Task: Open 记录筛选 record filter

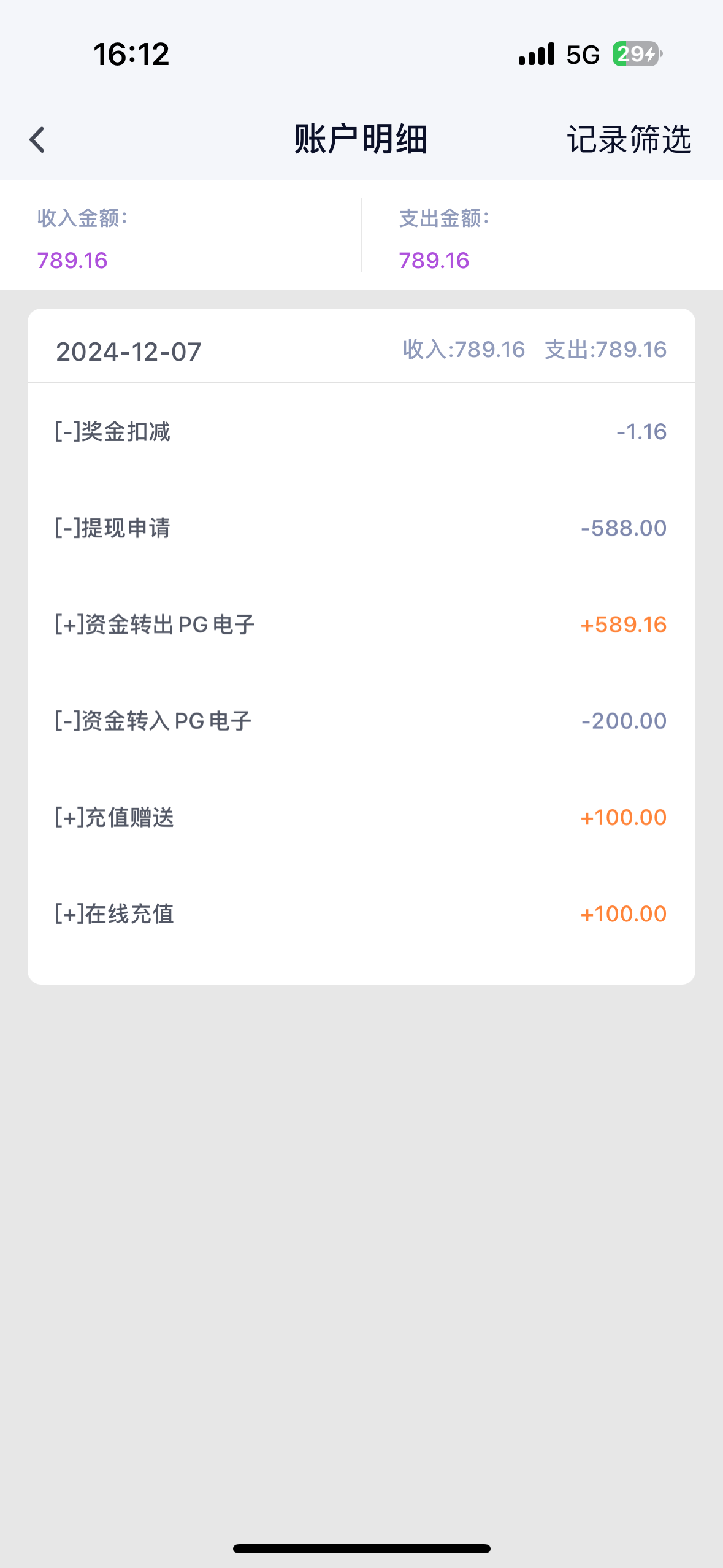Action: pos(629,140)
